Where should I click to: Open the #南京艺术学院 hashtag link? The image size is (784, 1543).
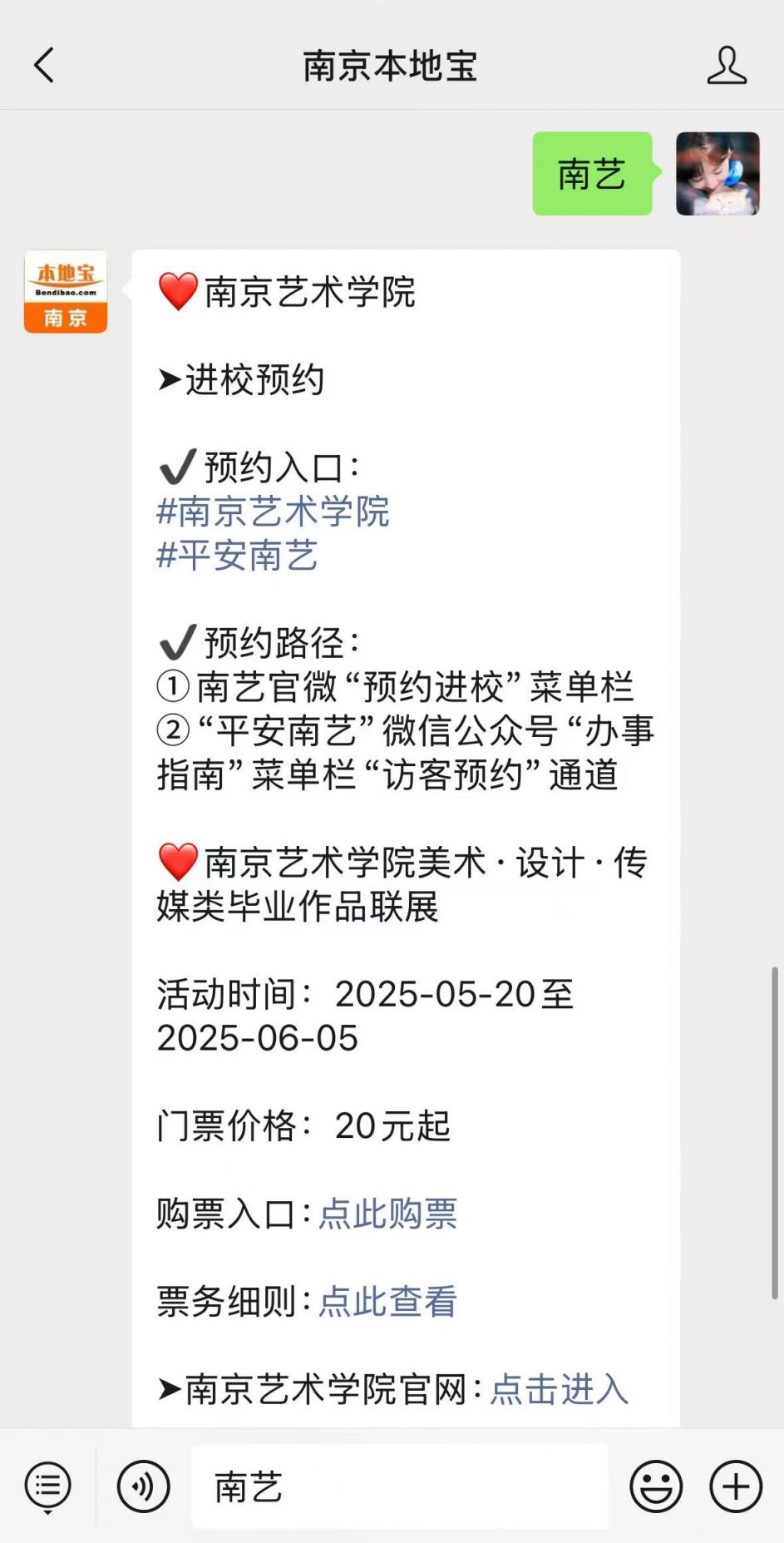pyautogui.click(x=273, y=512)
